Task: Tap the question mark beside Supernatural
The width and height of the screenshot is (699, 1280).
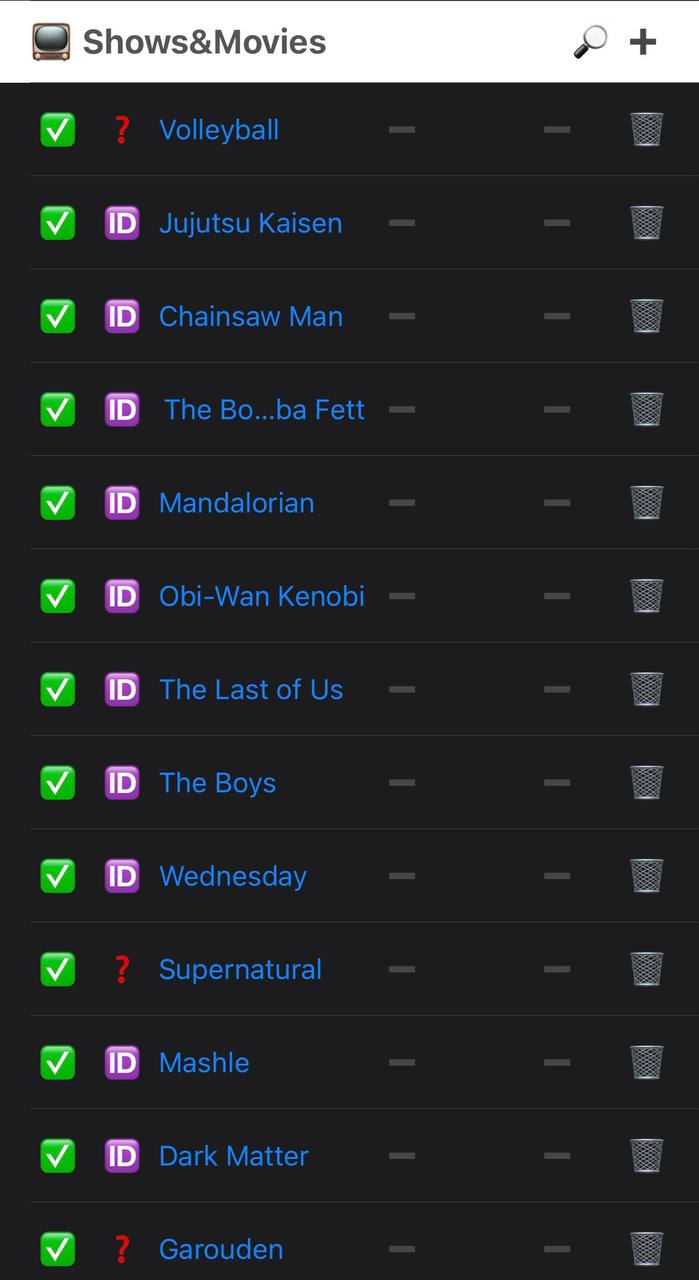Action: [122, 969]
